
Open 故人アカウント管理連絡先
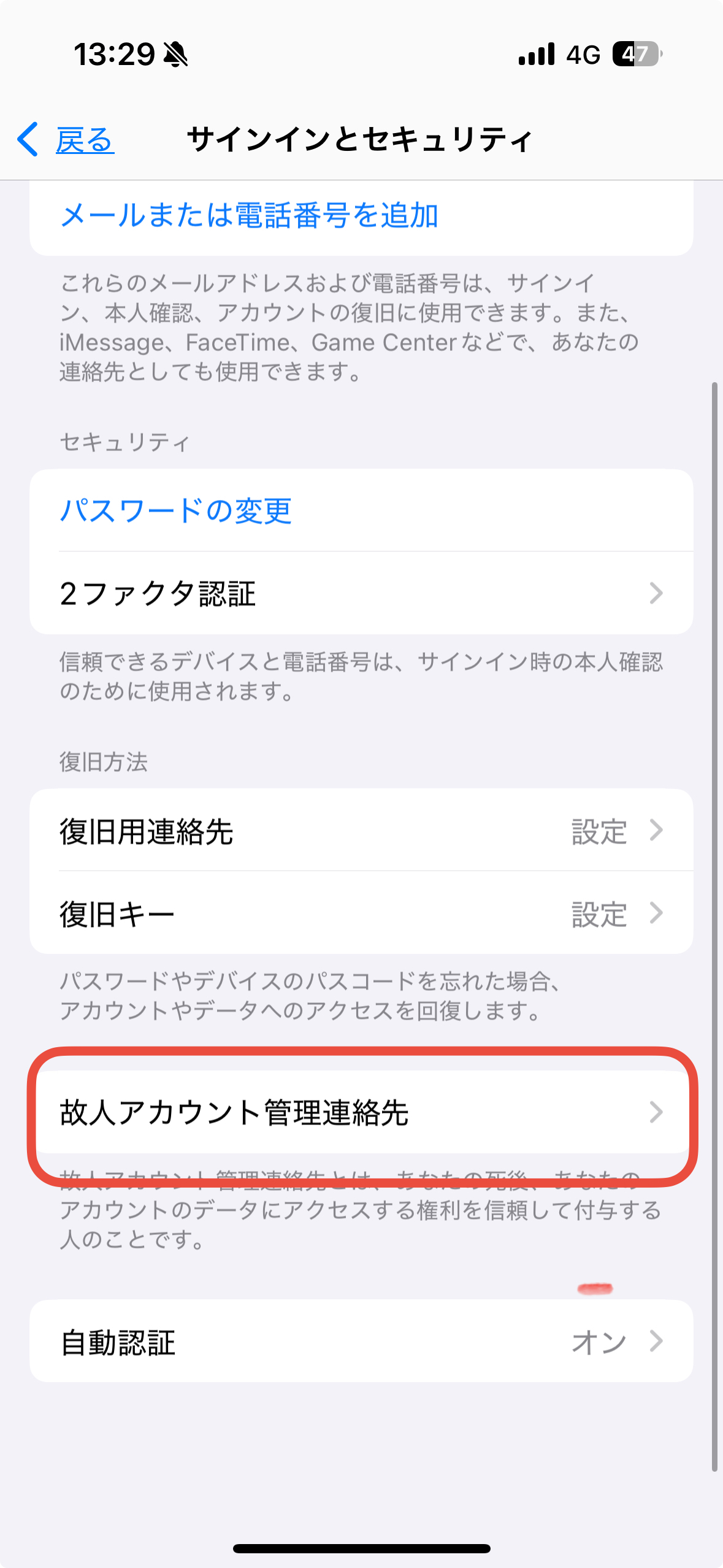pyautogui.click(x=361, y=1112)
